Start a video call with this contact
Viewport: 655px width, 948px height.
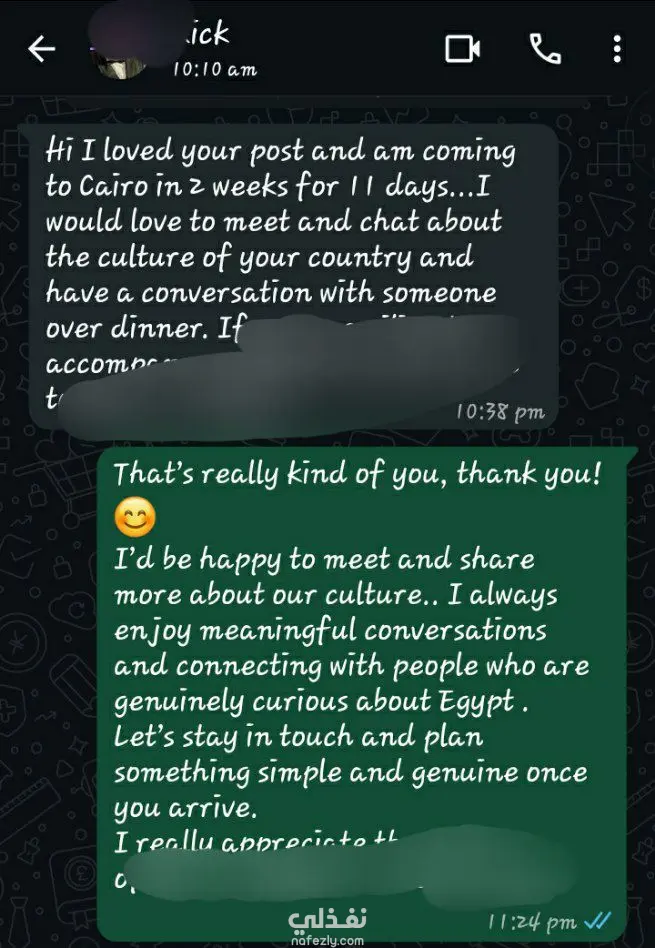tap(462, 49)
